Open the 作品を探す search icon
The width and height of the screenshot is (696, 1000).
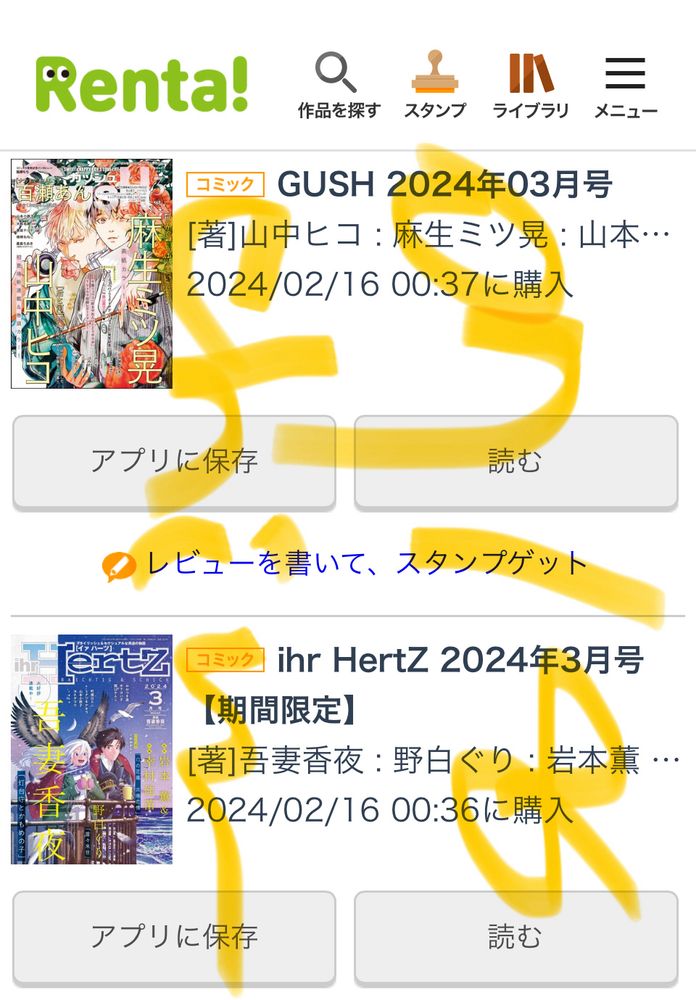click(x=338, y=84)
